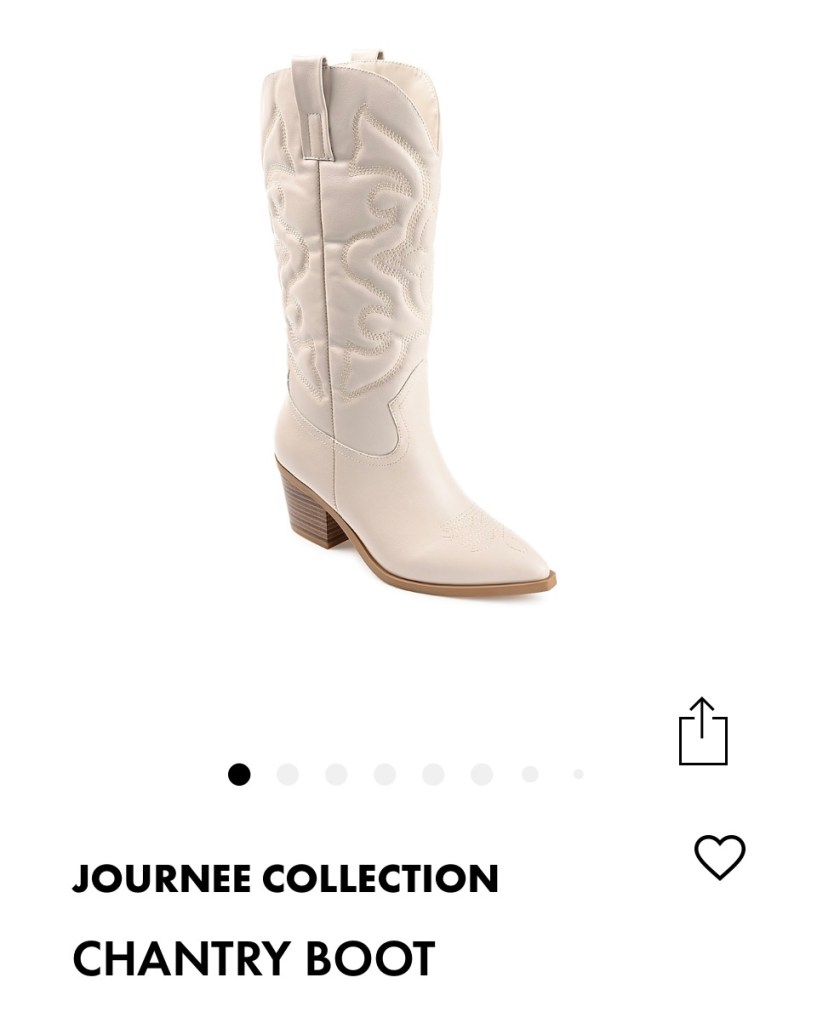Save Chantry Boot to favorites with the heart

tap(720, 857)
